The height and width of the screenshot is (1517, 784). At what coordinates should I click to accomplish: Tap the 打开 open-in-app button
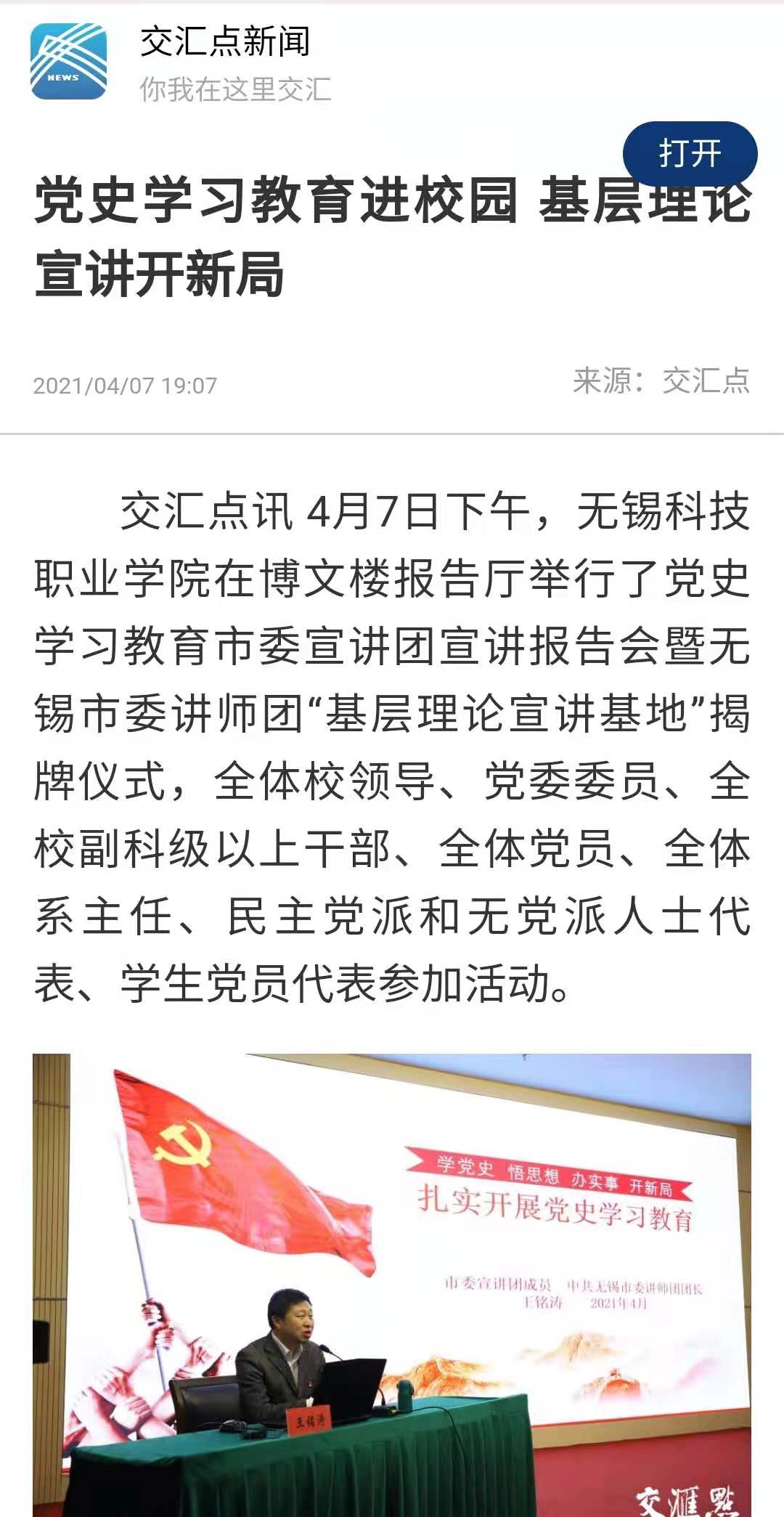point(690,154)
